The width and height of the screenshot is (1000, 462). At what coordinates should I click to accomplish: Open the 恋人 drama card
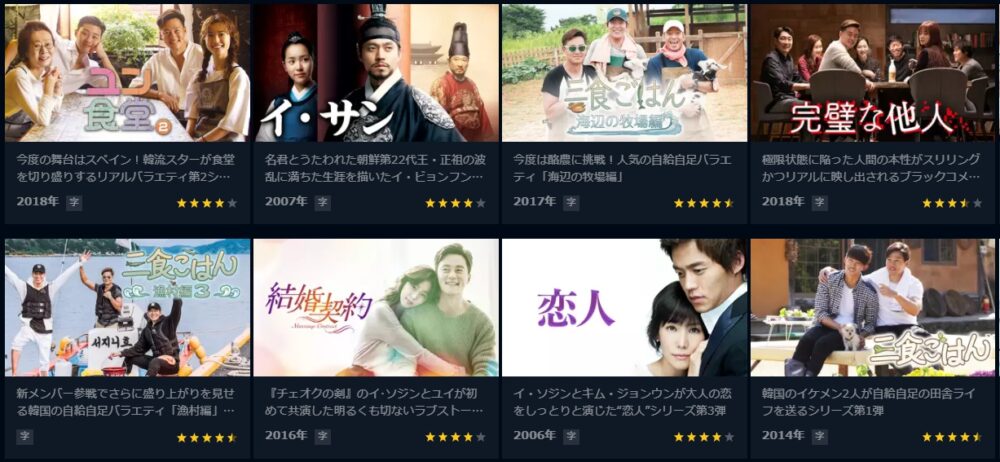pos(624,307)
